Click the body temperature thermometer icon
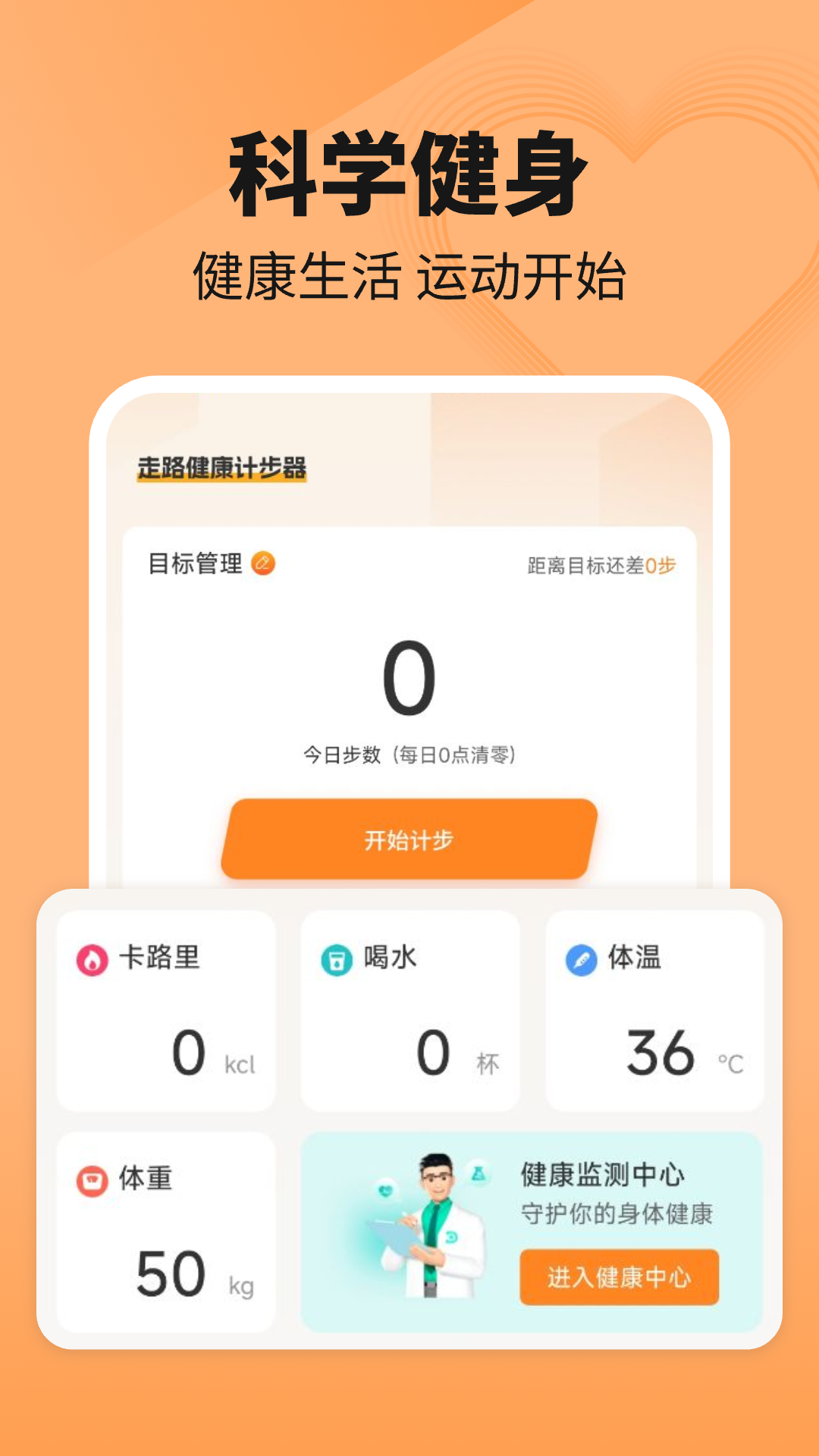The height and width of the screenshot is (1456, 819). [579, 958]
